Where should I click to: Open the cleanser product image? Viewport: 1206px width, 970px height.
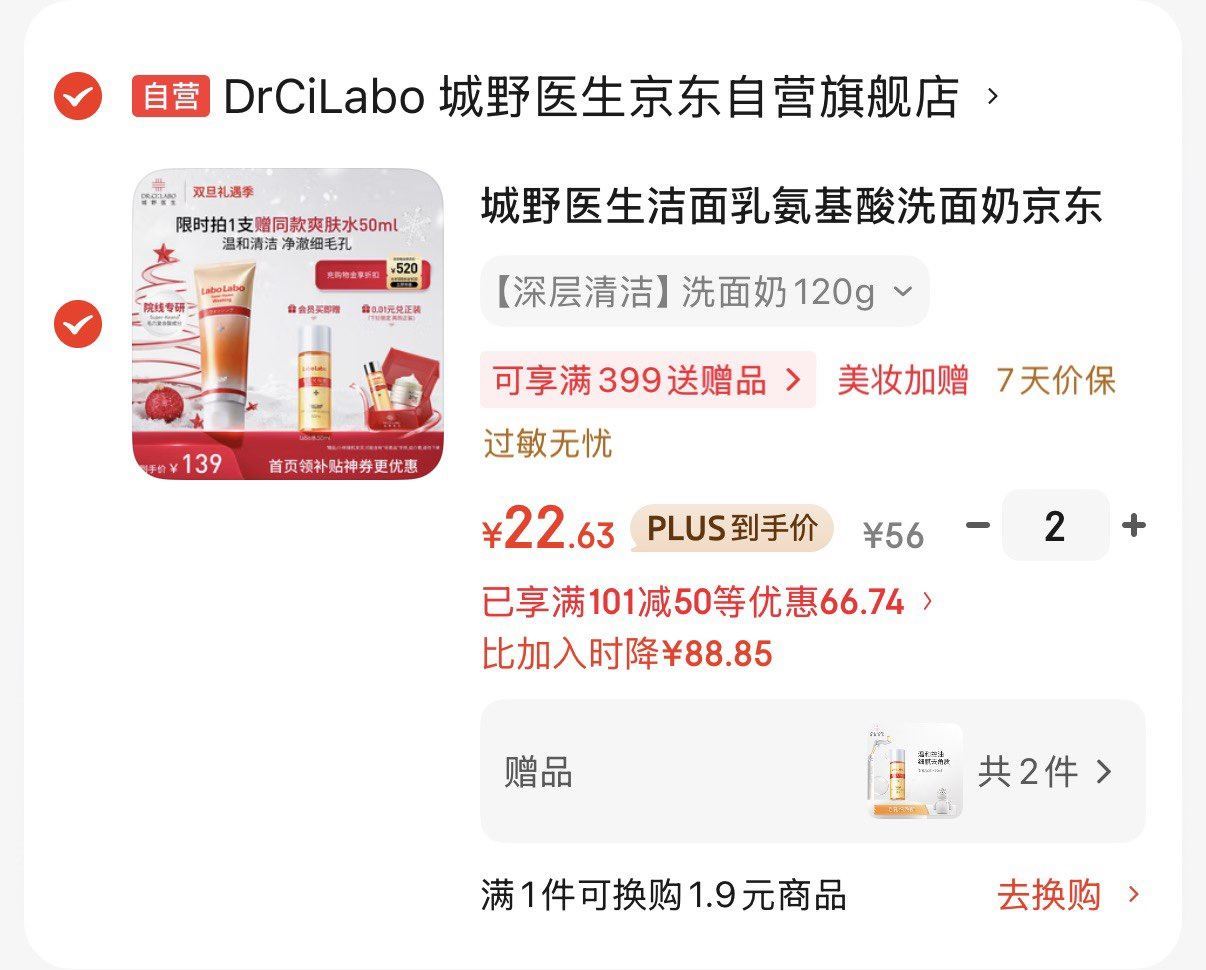[x=288, y=324]
